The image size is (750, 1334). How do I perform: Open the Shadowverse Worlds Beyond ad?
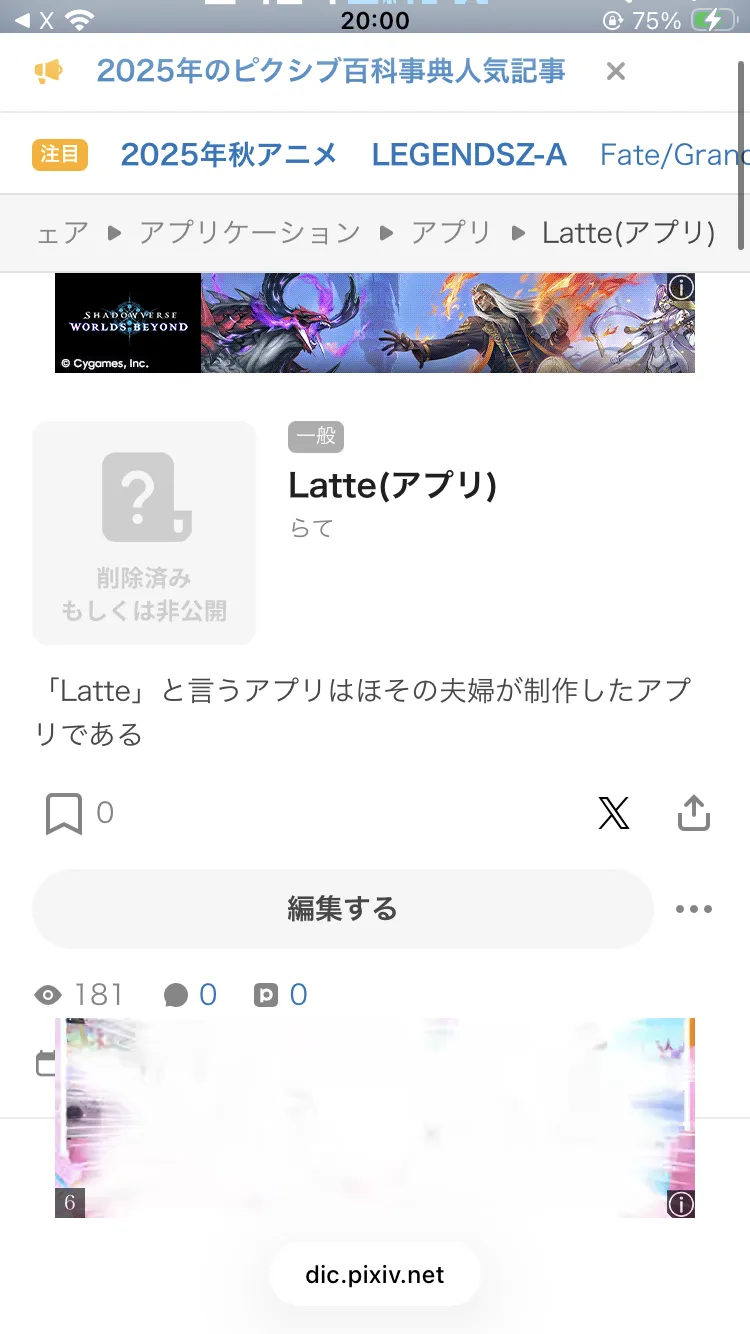pos(374,323)
